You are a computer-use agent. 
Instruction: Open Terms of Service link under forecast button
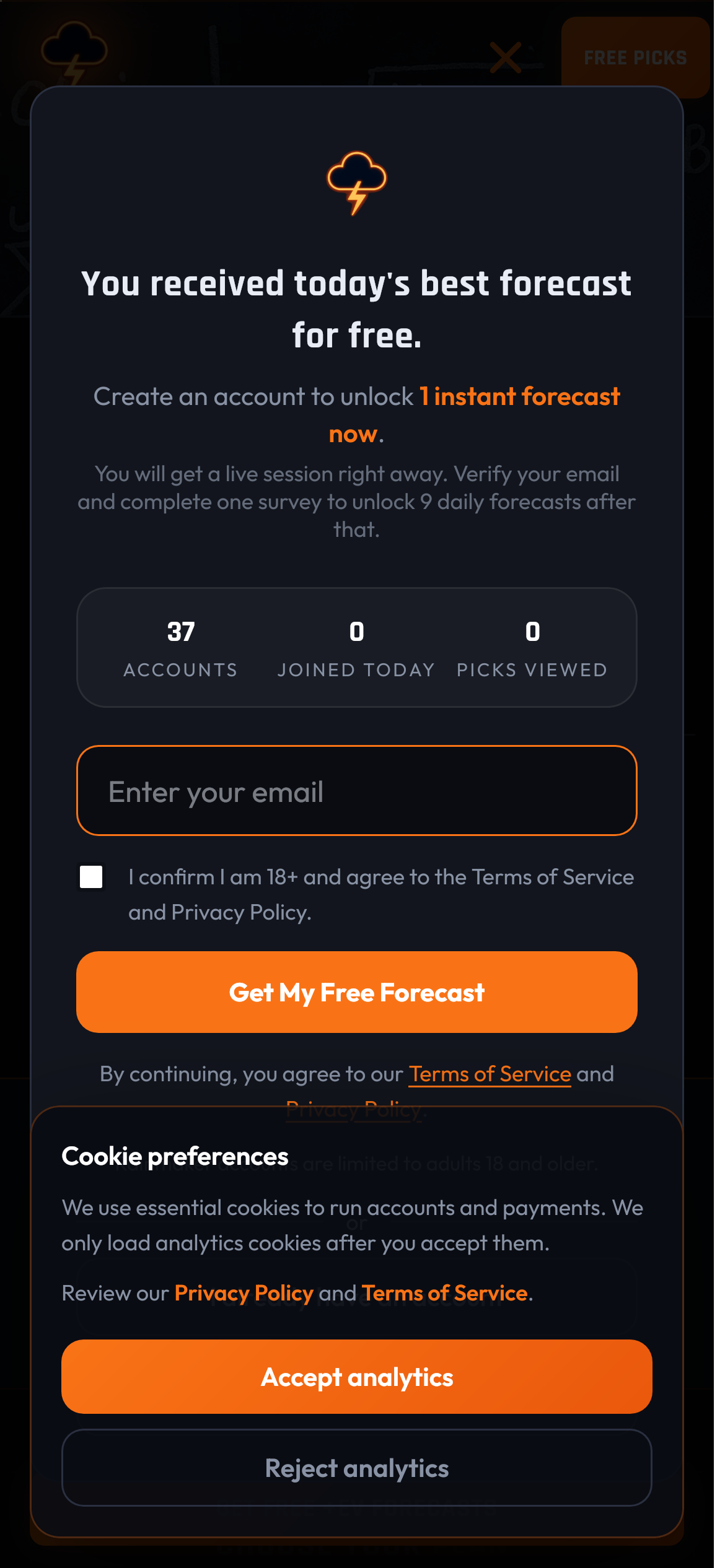[490, 1074]
